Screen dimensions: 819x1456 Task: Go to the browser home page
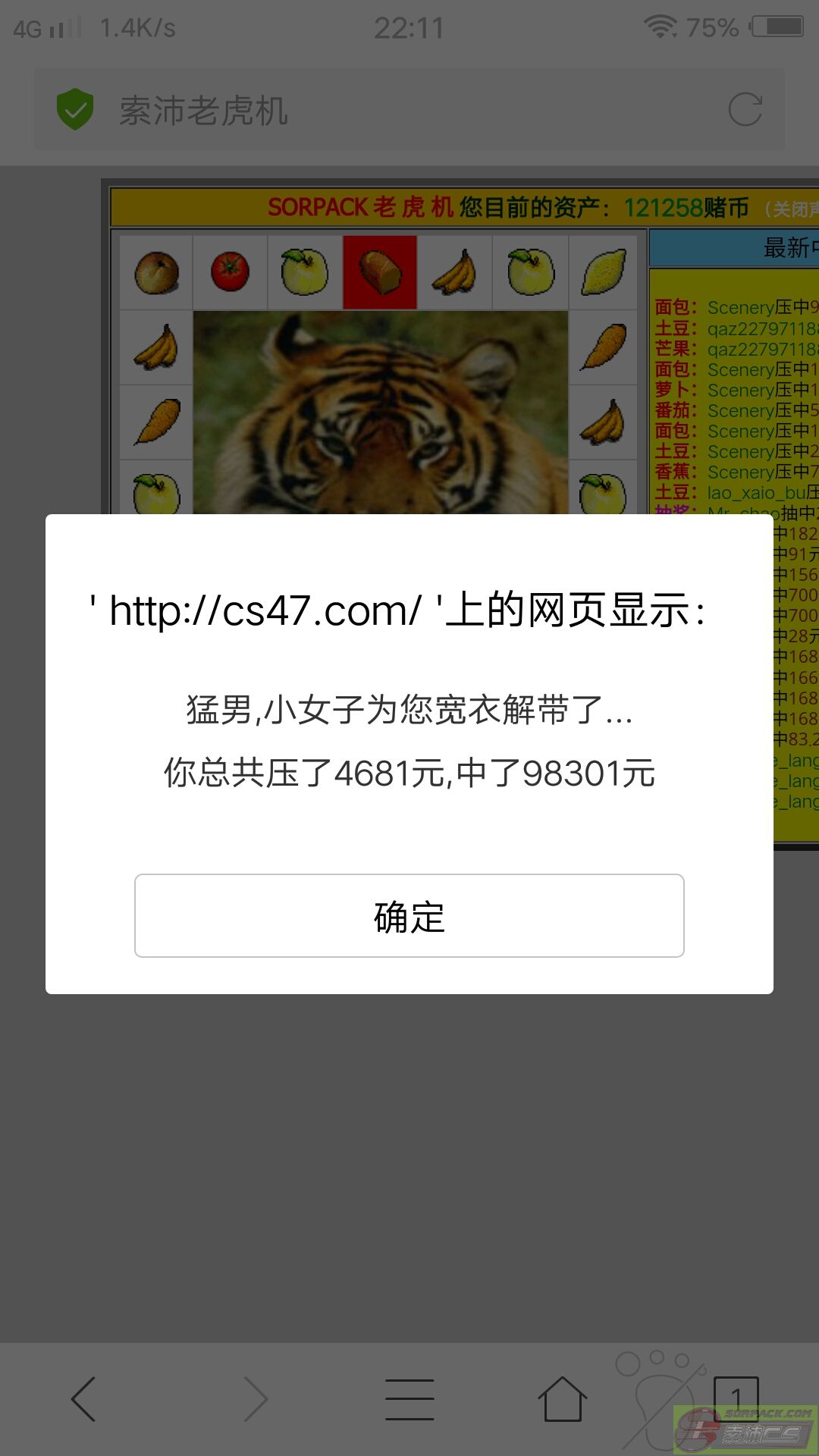coord(562,1399)
